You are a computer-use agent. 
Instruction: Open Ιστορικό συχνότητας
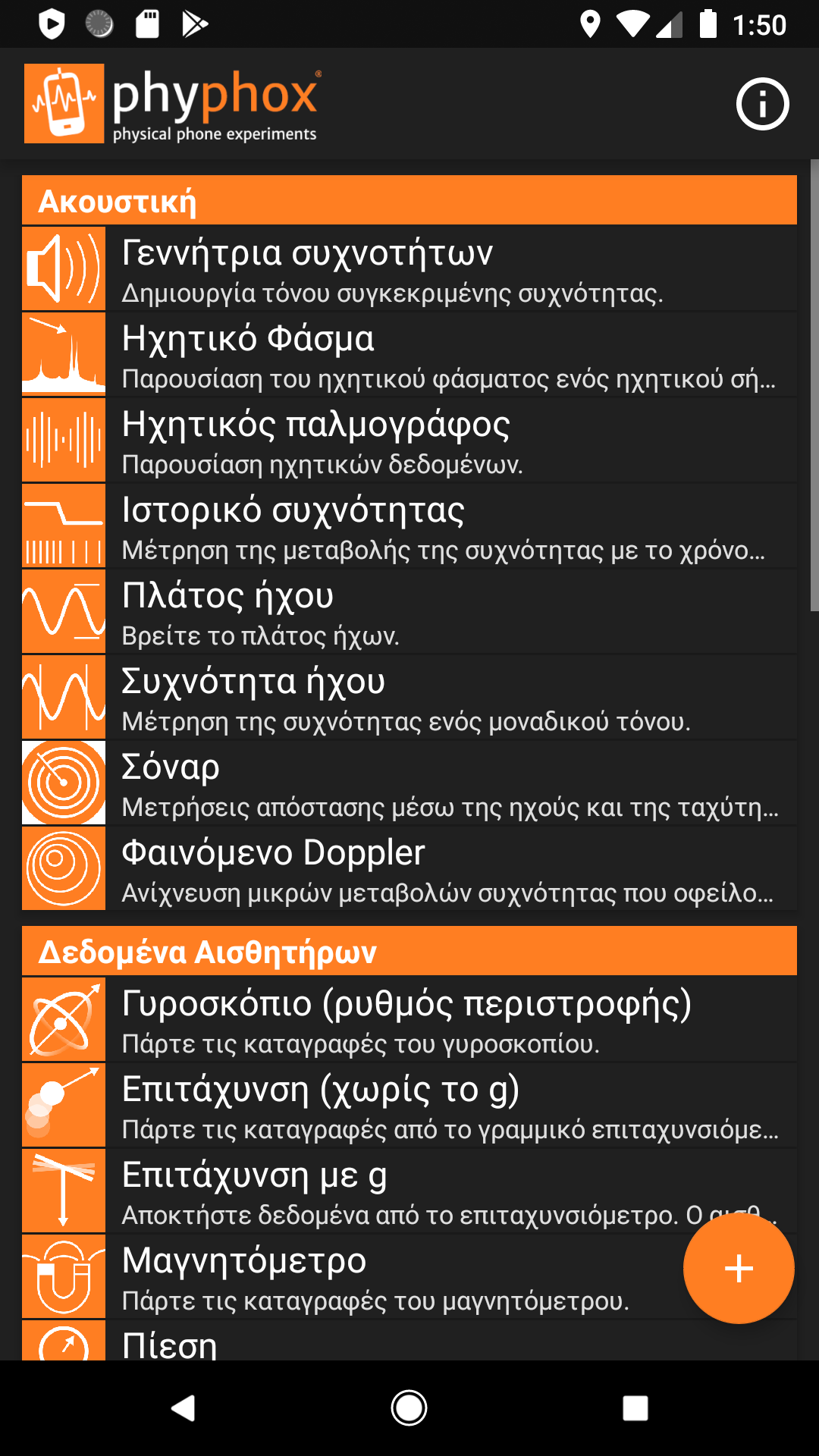pos(409,526)
